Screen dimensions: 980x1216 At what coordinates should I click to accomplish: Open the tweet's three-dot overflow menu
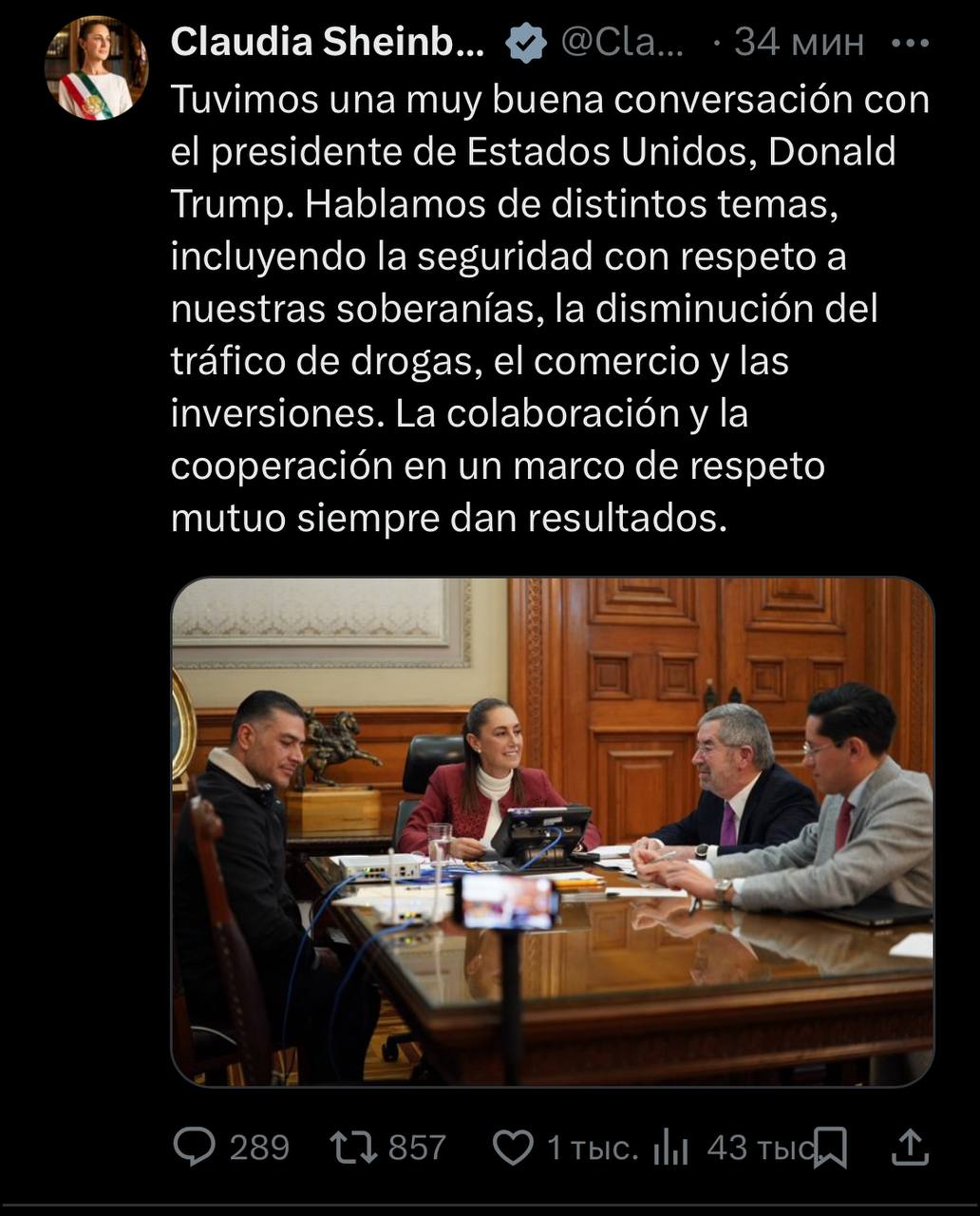[x=911, y=42]
